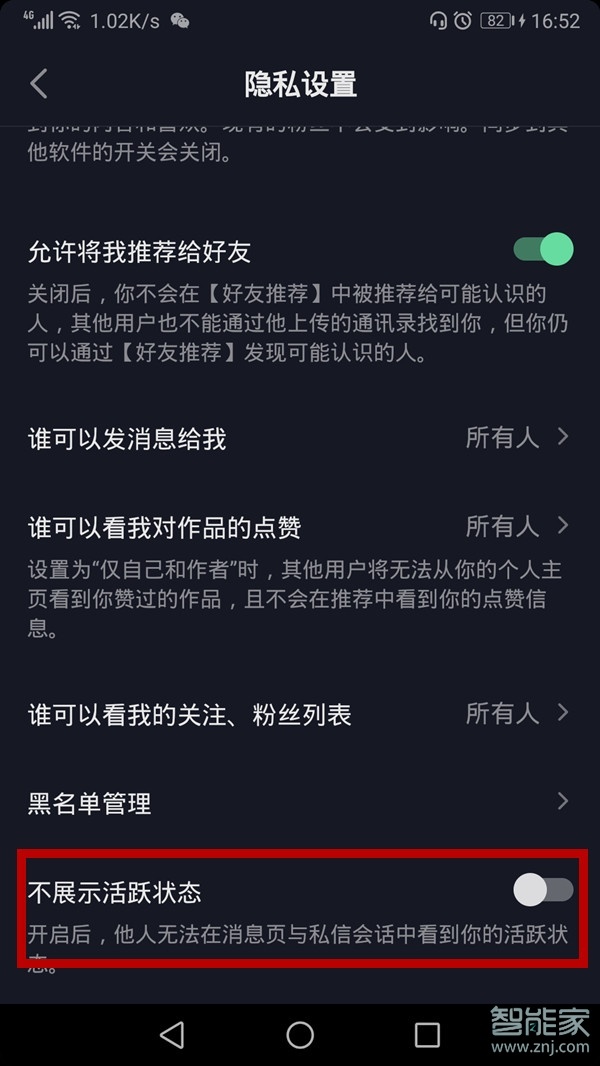Open 谁可以看我的关注、粉丝列表 setting
The height and width of the screenshot is (1066, 600).
(x=300, y=714)
